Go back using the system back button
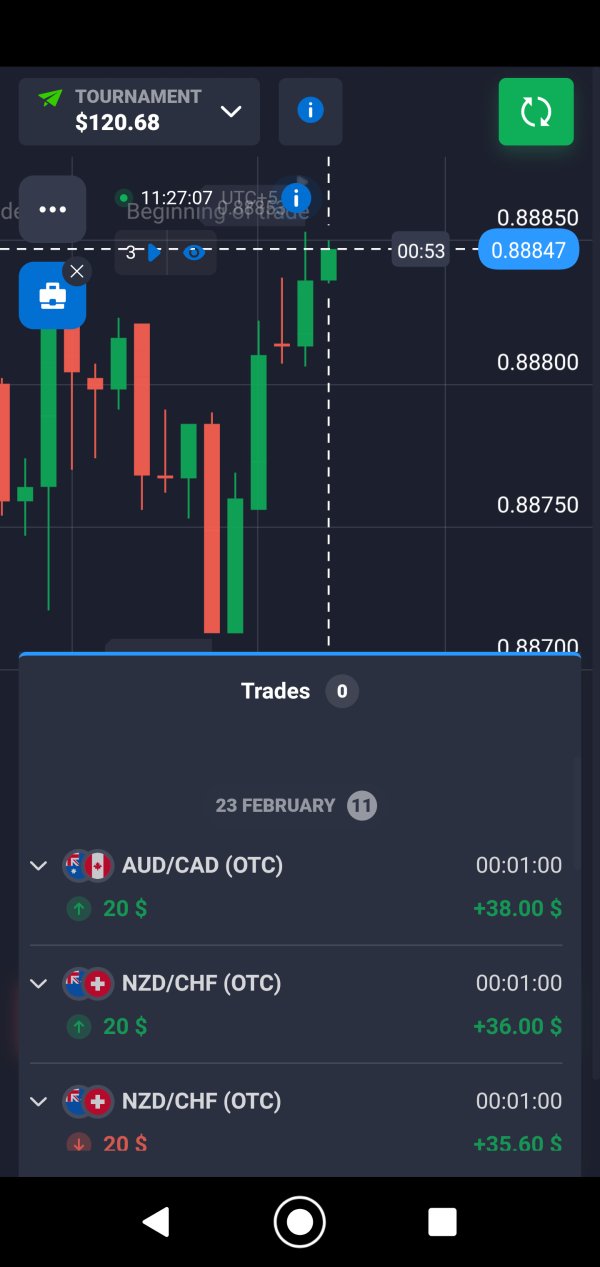This screenshot has height=1267, width=600. (155, 1221)
